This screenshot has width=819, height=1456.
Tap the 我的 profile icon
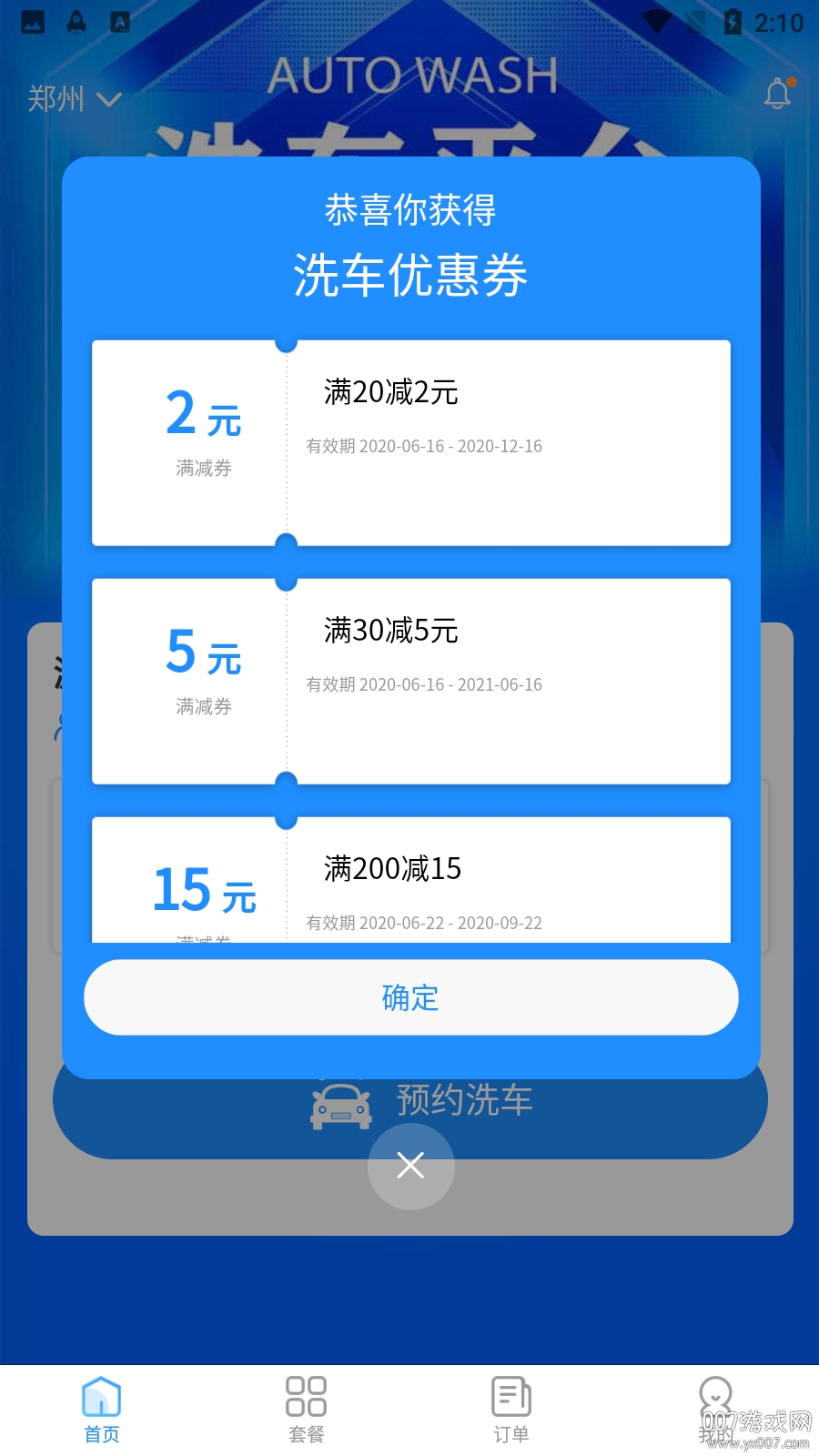(x=715, y=1391)
